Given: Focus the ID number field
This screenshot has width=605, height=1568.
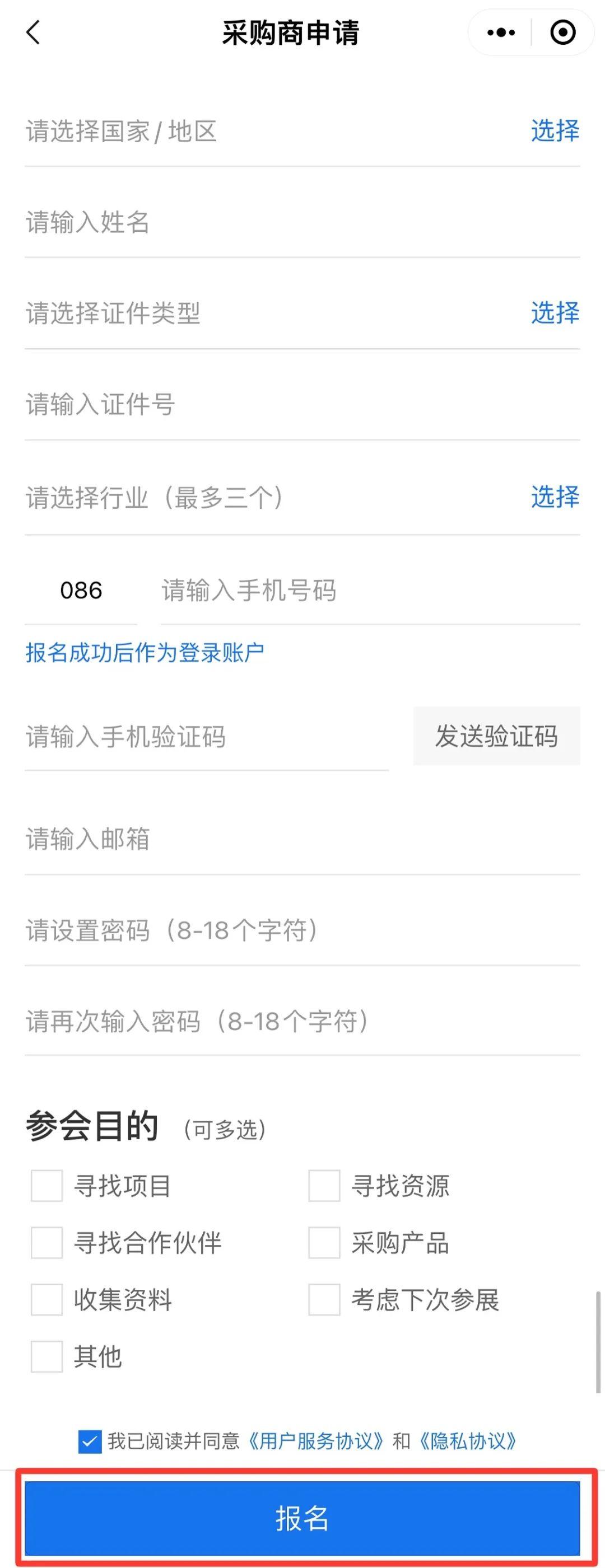Looking at the screenshot, I should pyautogui.click(x=301, y=405).
